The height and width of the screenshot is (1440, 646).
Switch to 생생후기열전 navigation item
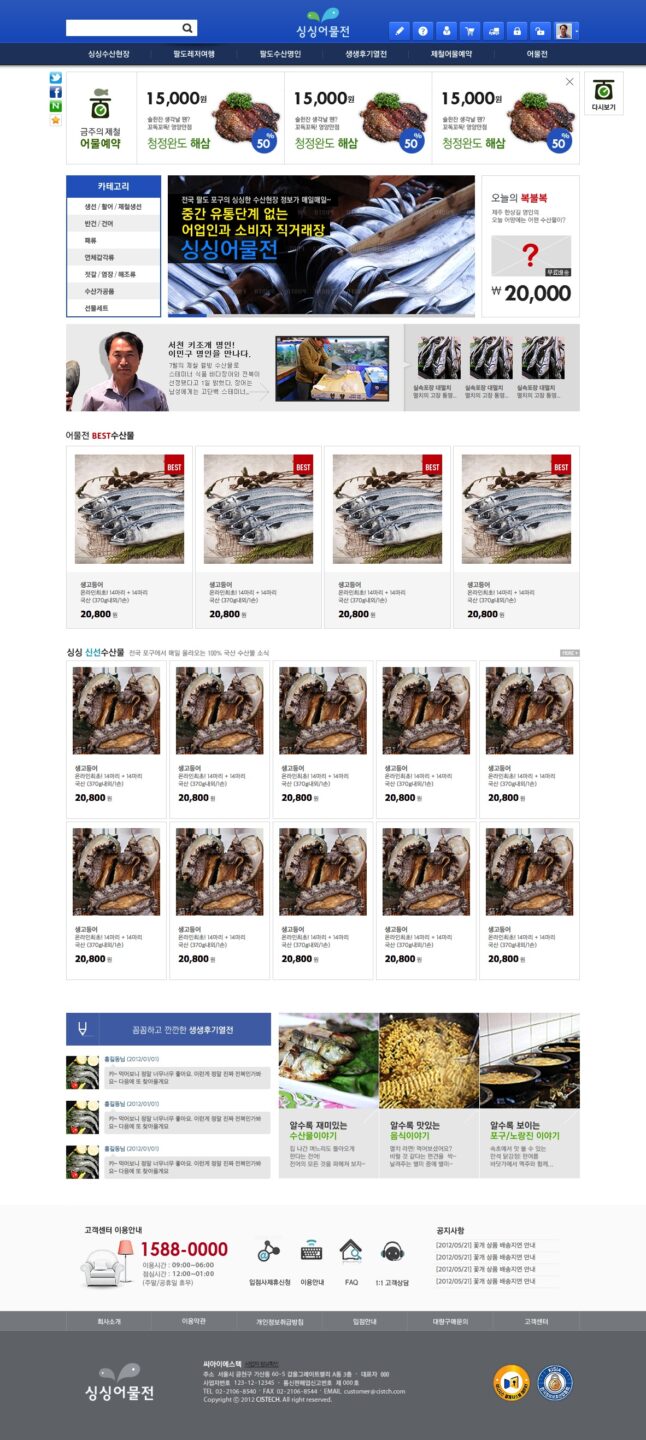click(366, 54)
